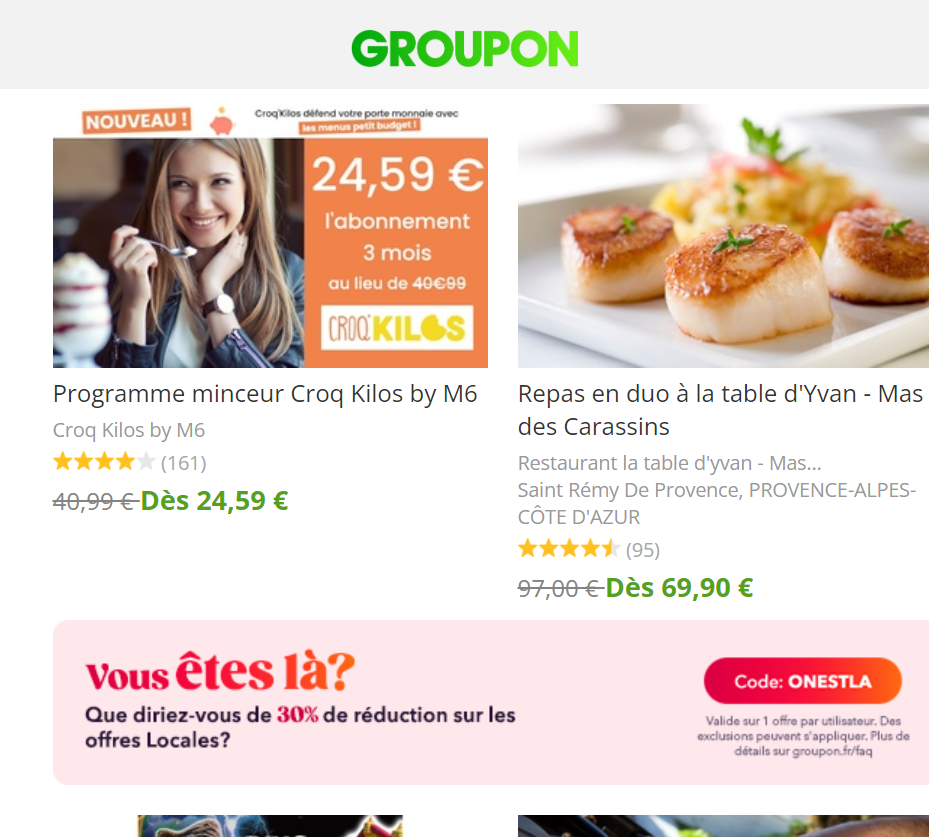Go to the Groupon homepage via the logo
Screen dimensions: 929x837
[x=464, y=48]
